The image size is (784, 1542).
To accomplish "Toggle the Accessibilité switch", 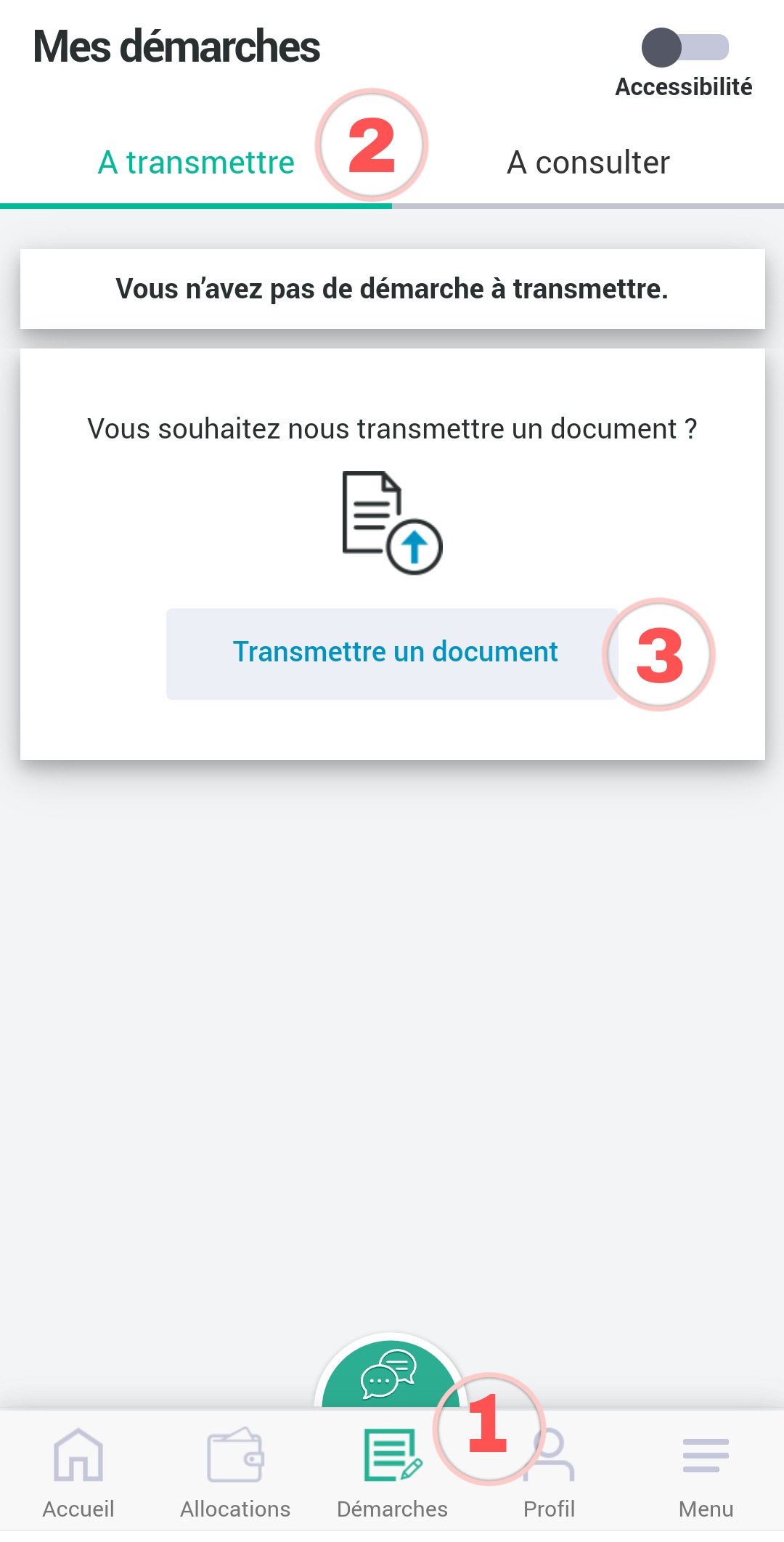I will coord(685,48).
